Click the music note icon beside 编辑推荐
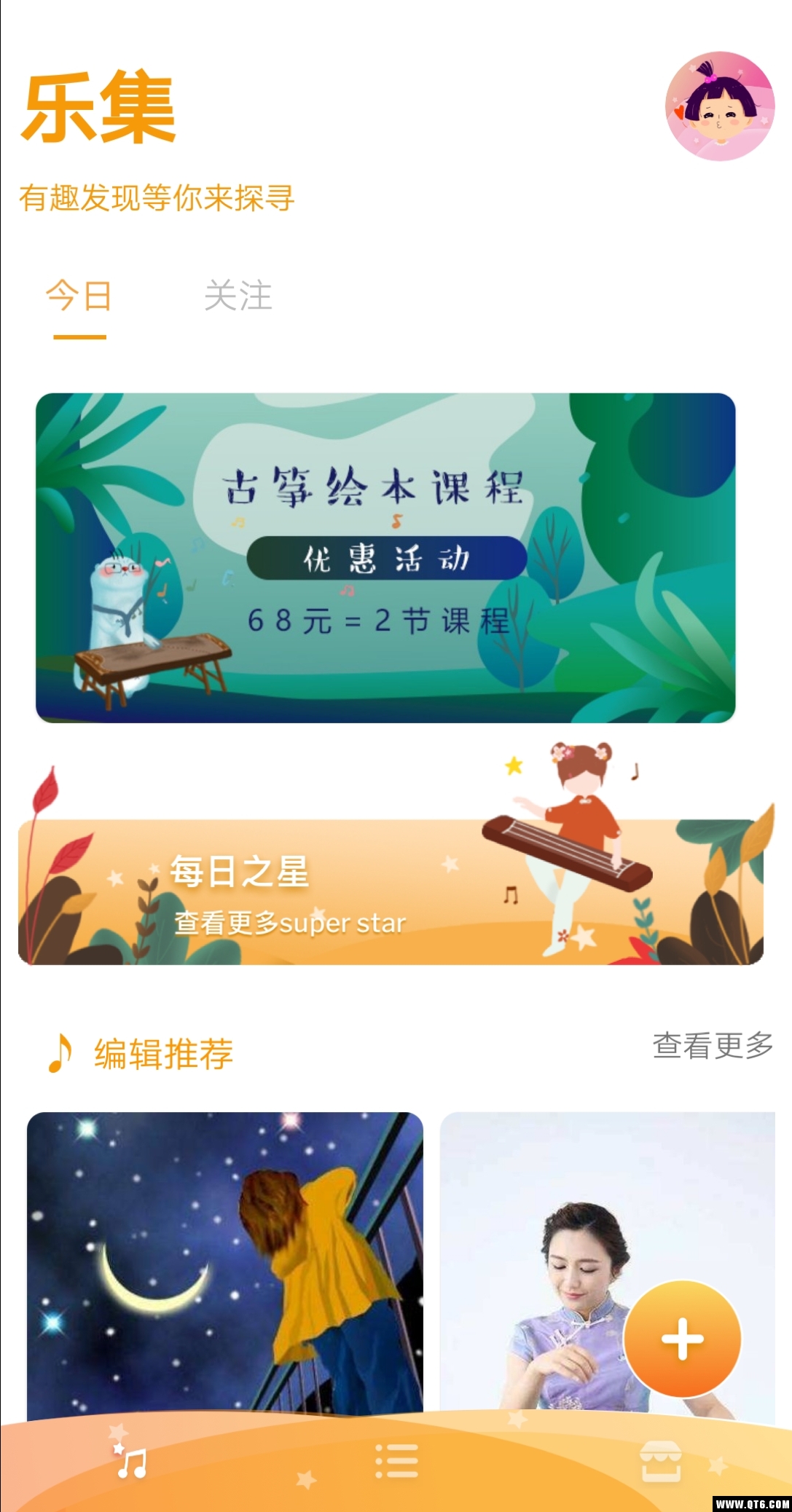Image resolution: width=792 pixels, height=1512 pixels. 60,1051
